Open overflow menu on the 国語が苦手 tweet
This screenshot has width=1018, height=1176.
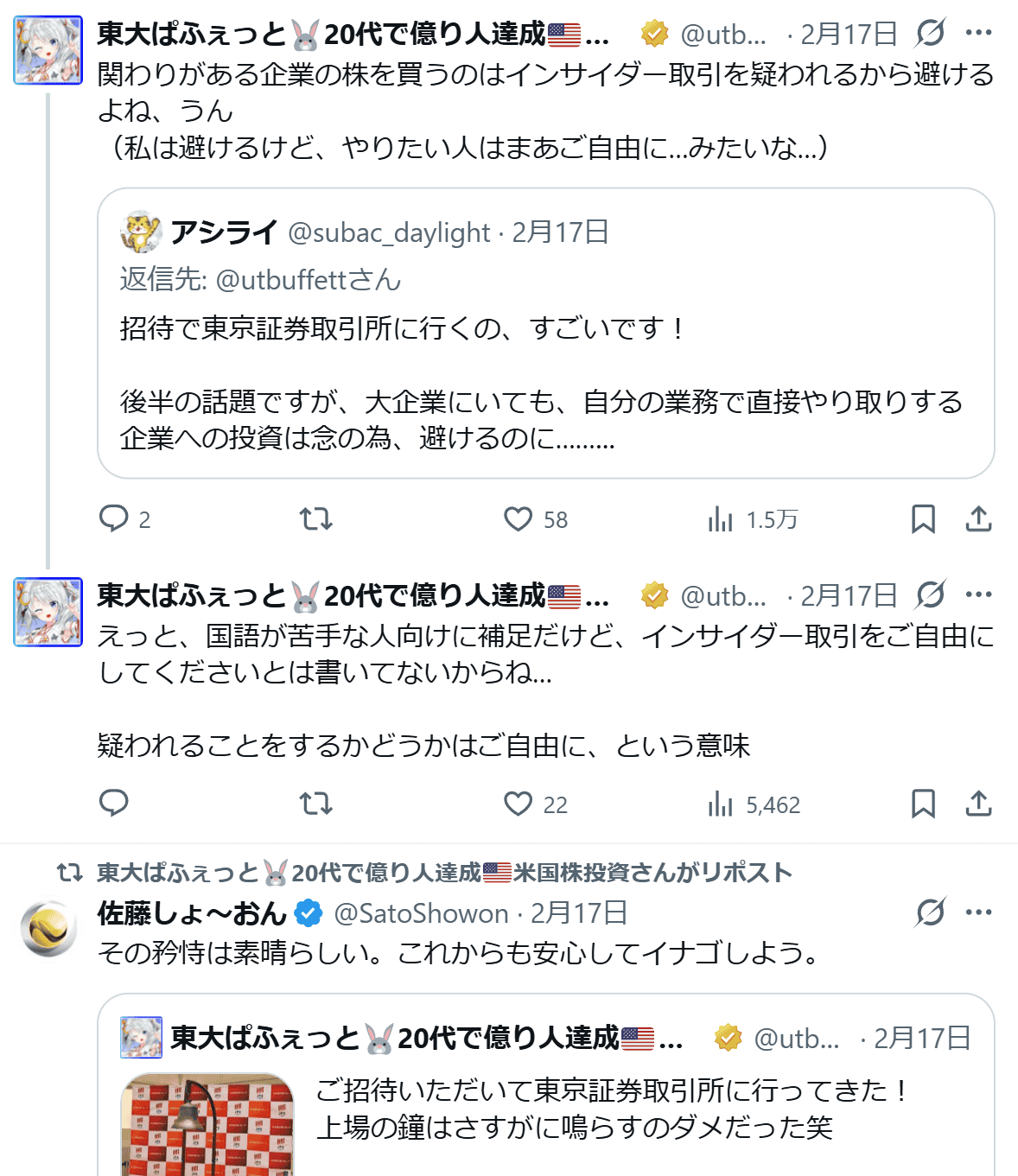978,594
